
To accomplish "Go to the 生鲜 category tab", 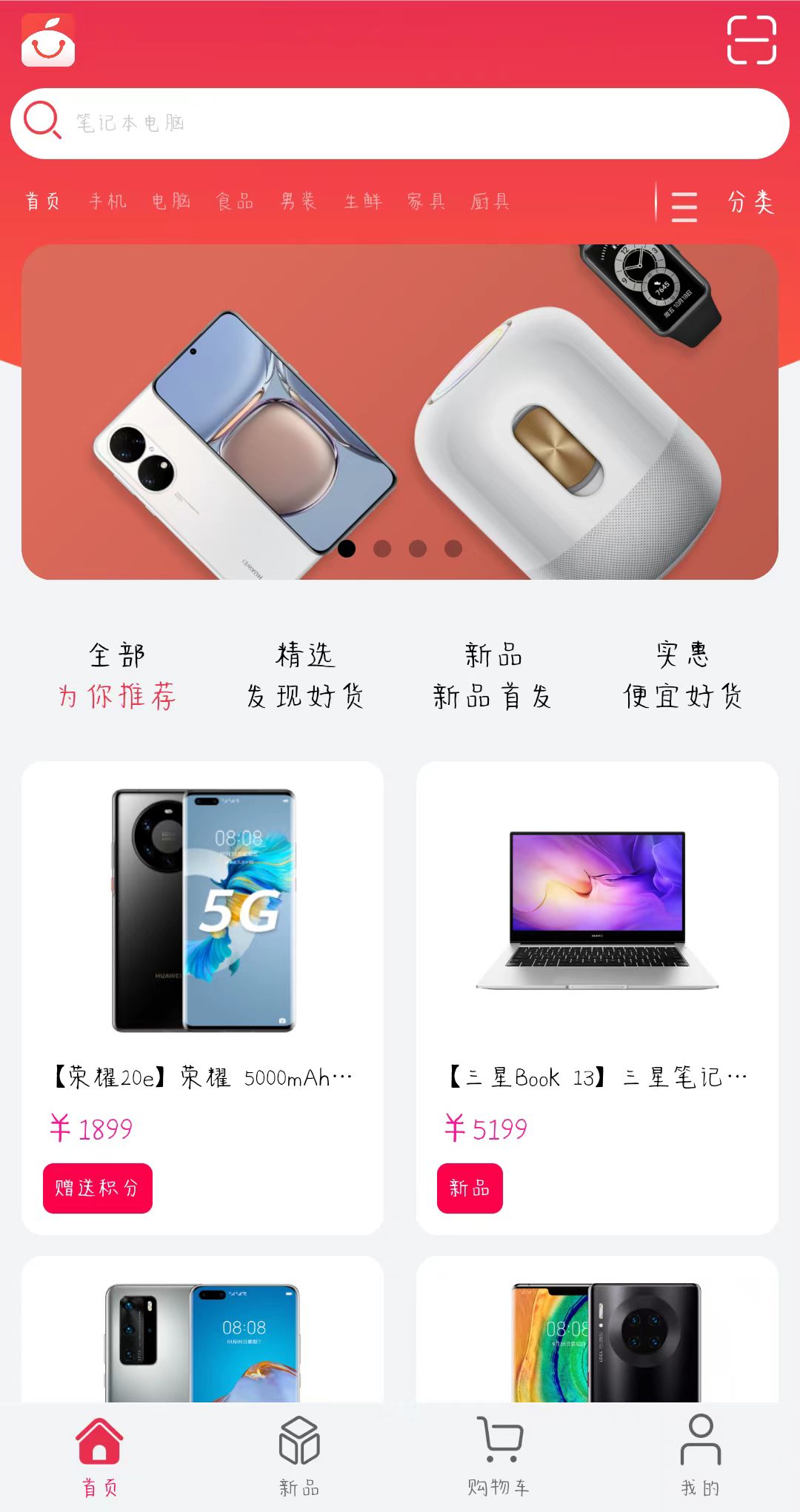I will pos(362,201).
